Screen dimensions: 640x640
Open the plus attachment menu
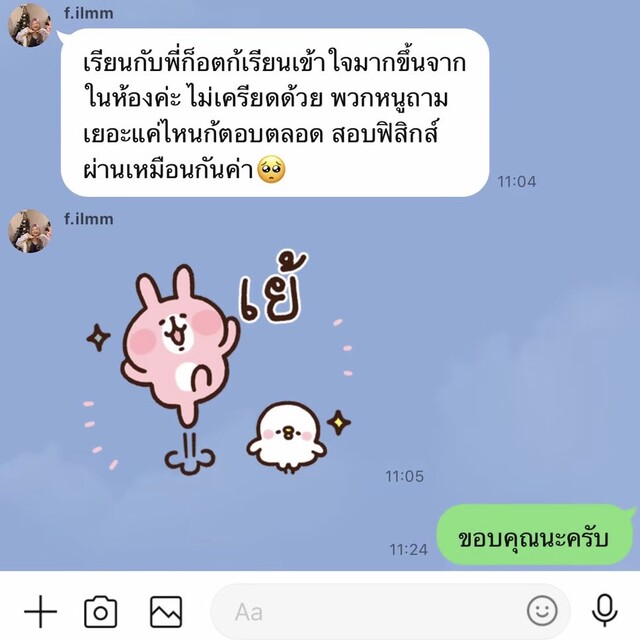pyautogui.click(x=40, y=610)
